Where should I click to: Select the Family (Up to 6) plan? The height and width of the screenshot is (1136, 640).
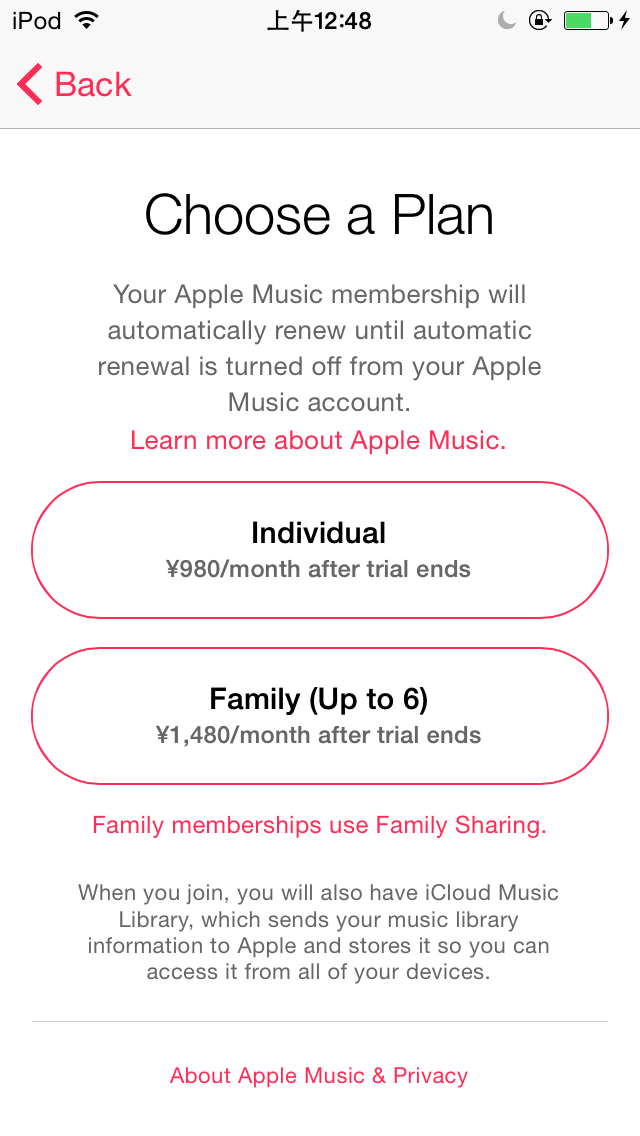pos(320,716)
